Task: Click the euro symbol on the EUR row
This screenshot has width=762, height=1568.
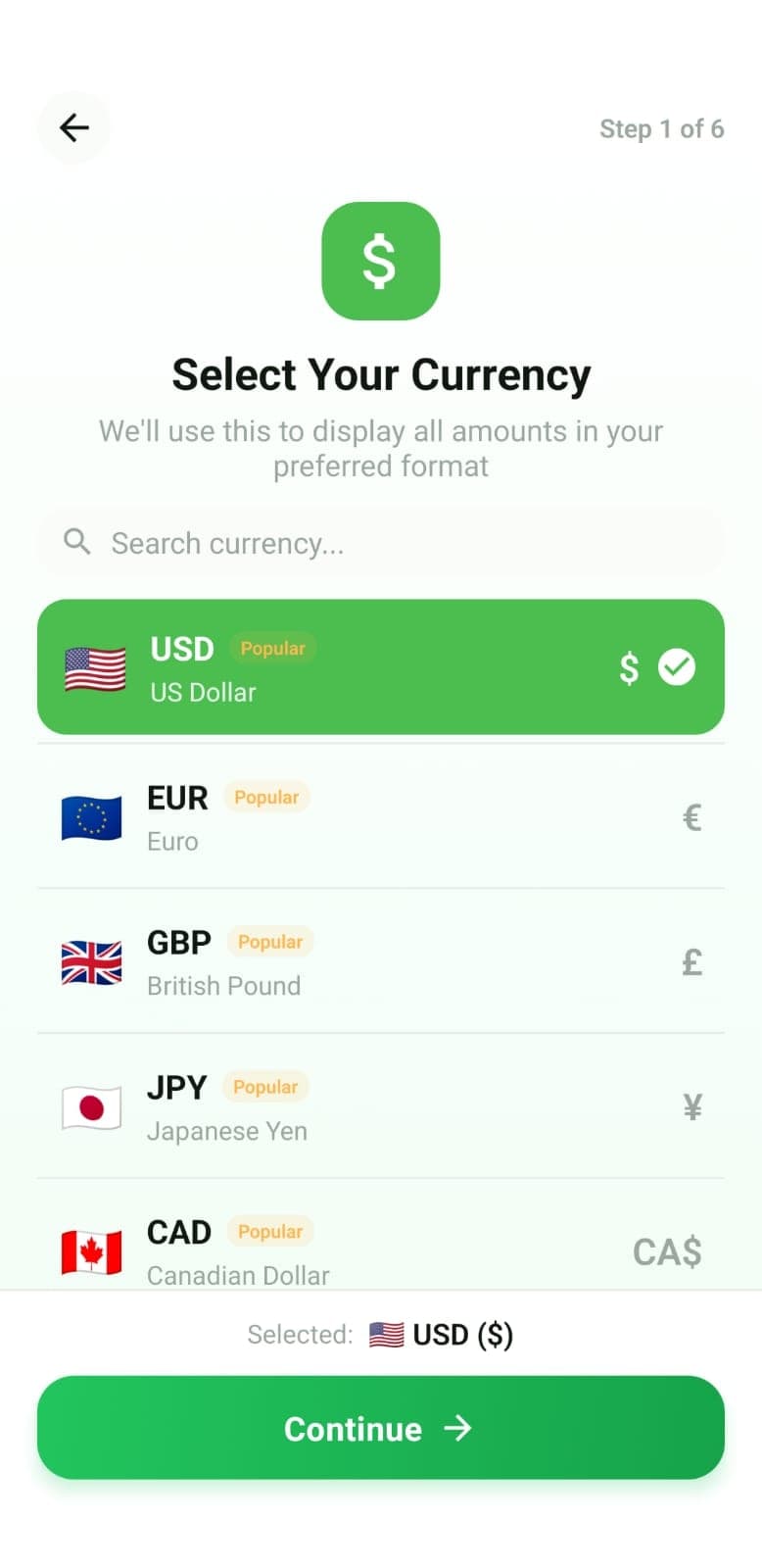Action: [x=692, y=817]
